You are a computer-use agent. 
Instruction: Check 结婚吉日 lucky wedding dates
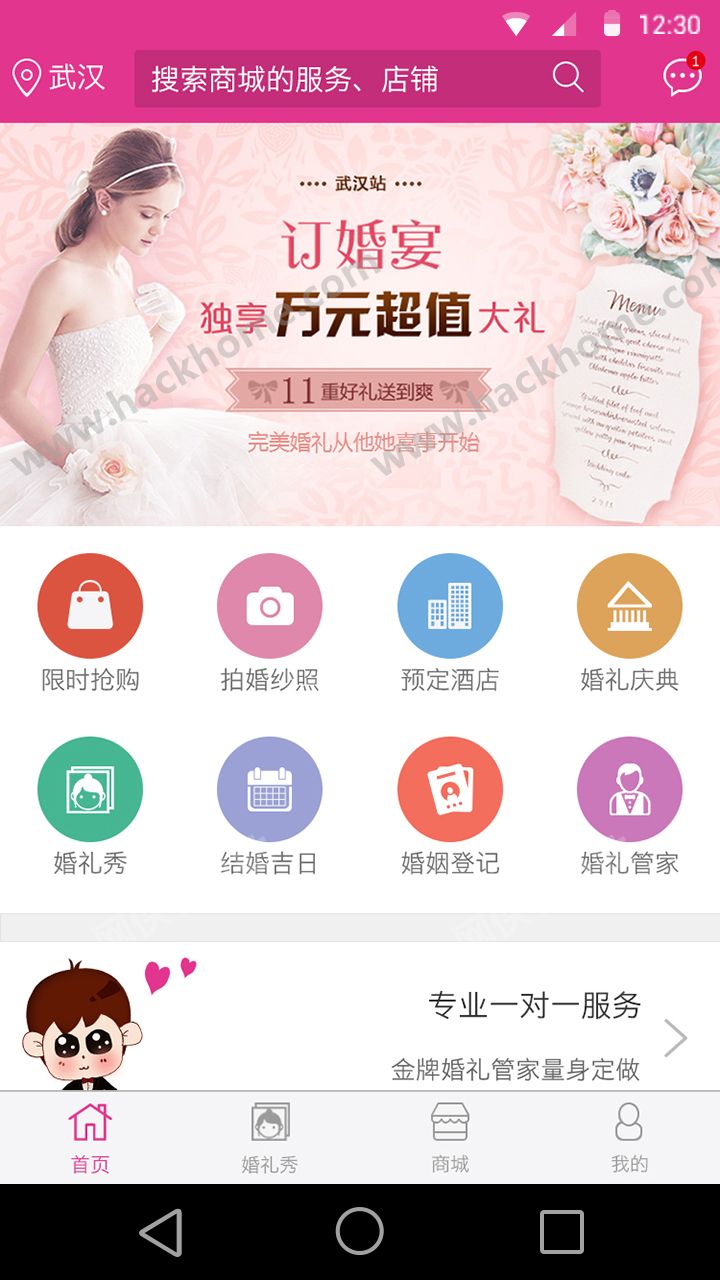(x=270, y=806)
